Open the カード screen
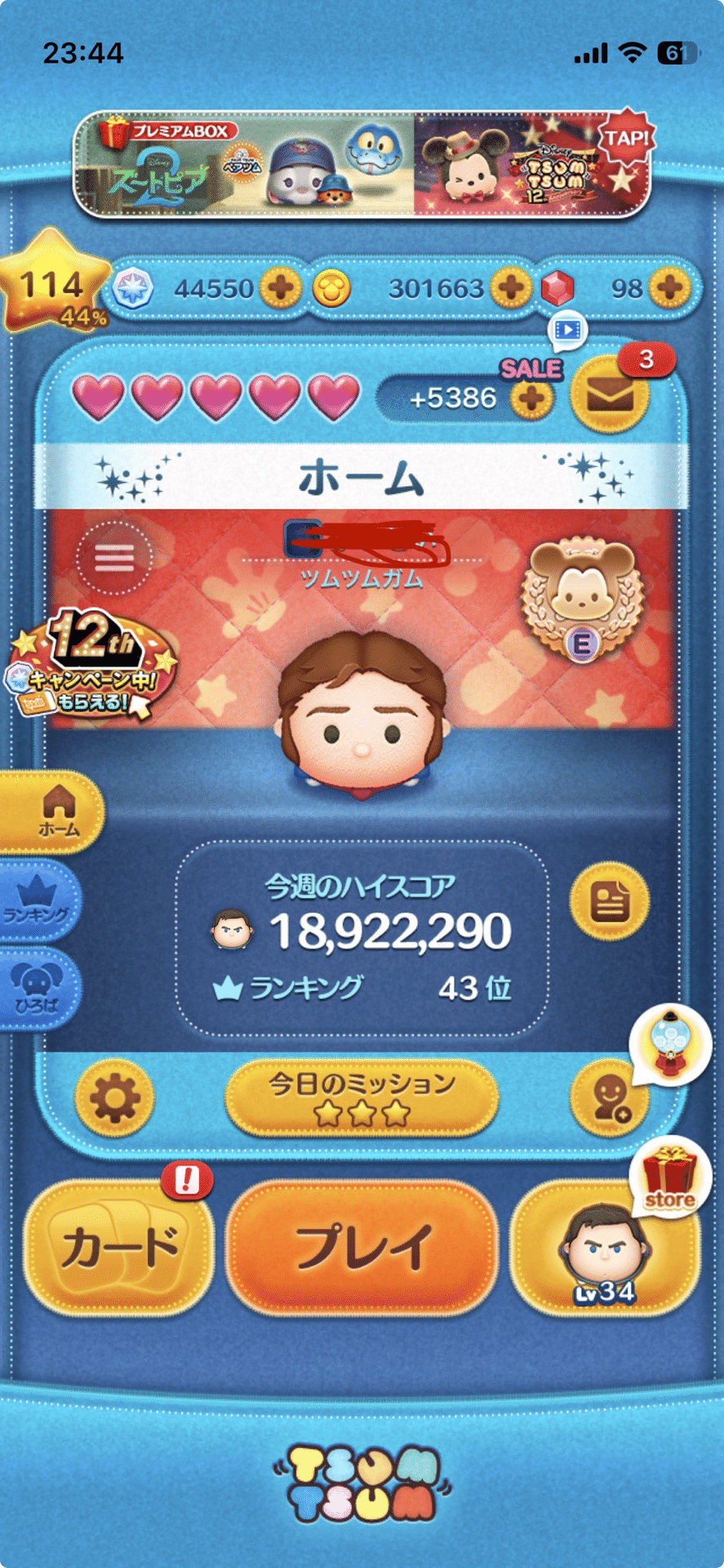The height and width of the screenshot is (1568, 724). [x=119, y=1246]
